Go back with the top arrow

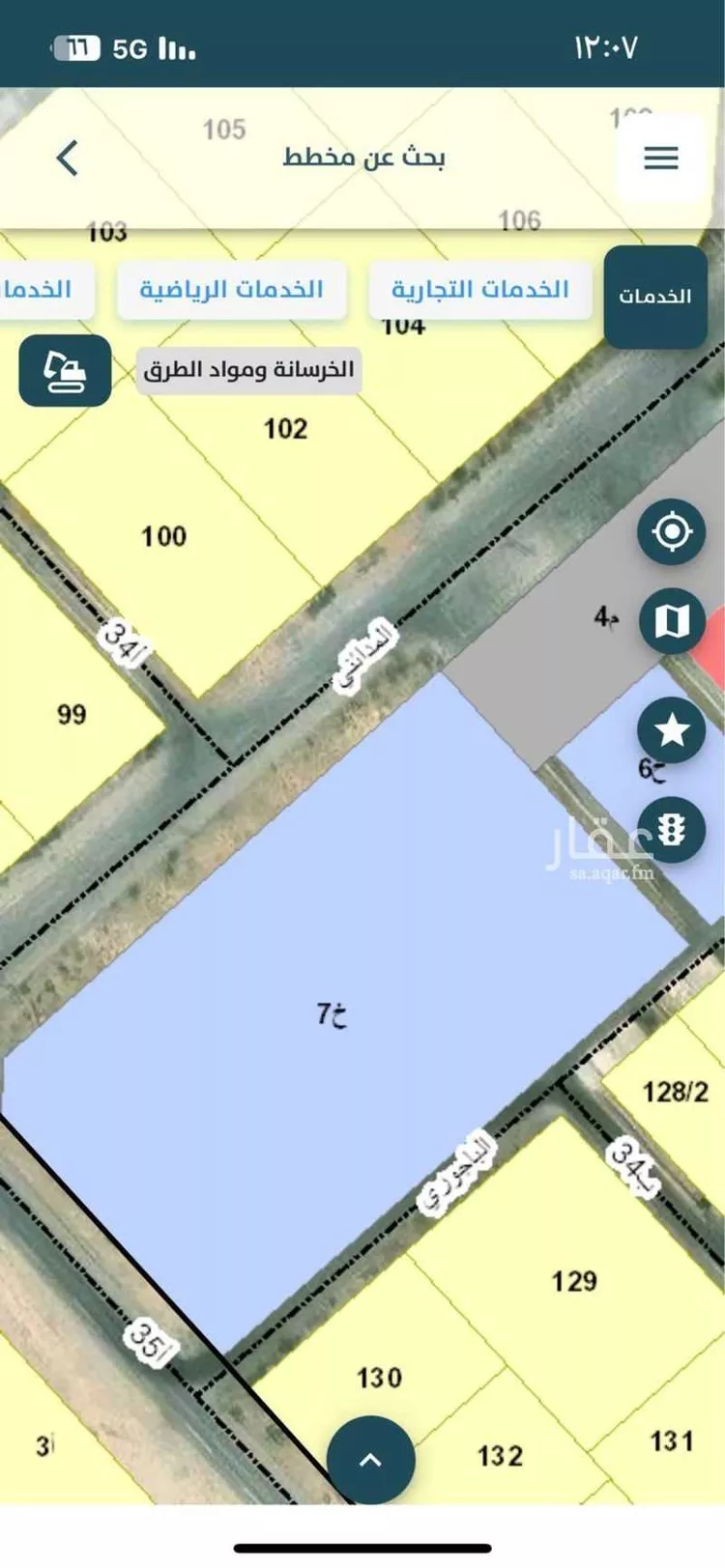(67, 157)
